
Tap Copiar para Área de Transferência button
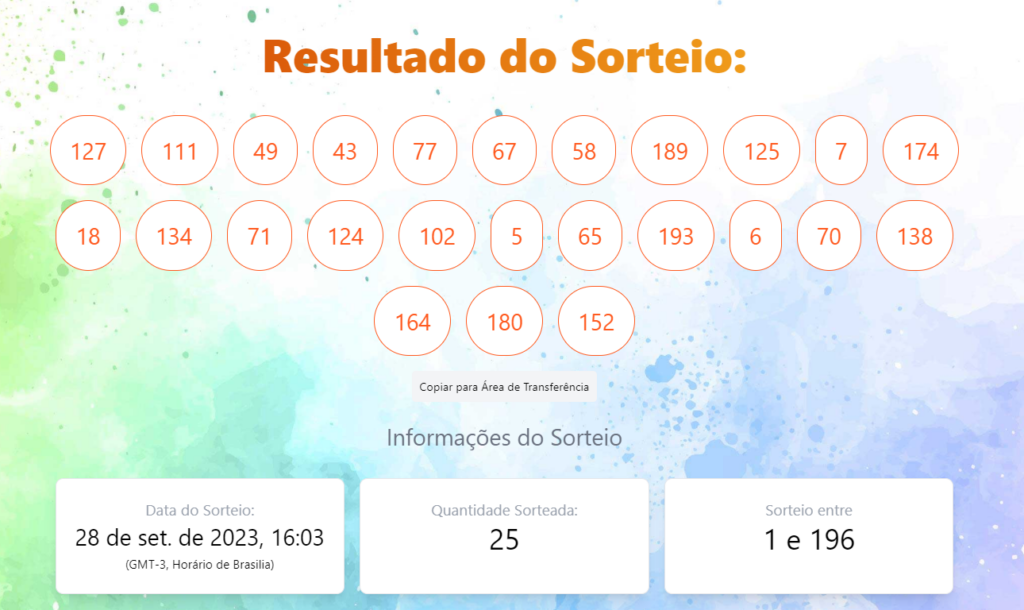(x=504, y=387)
